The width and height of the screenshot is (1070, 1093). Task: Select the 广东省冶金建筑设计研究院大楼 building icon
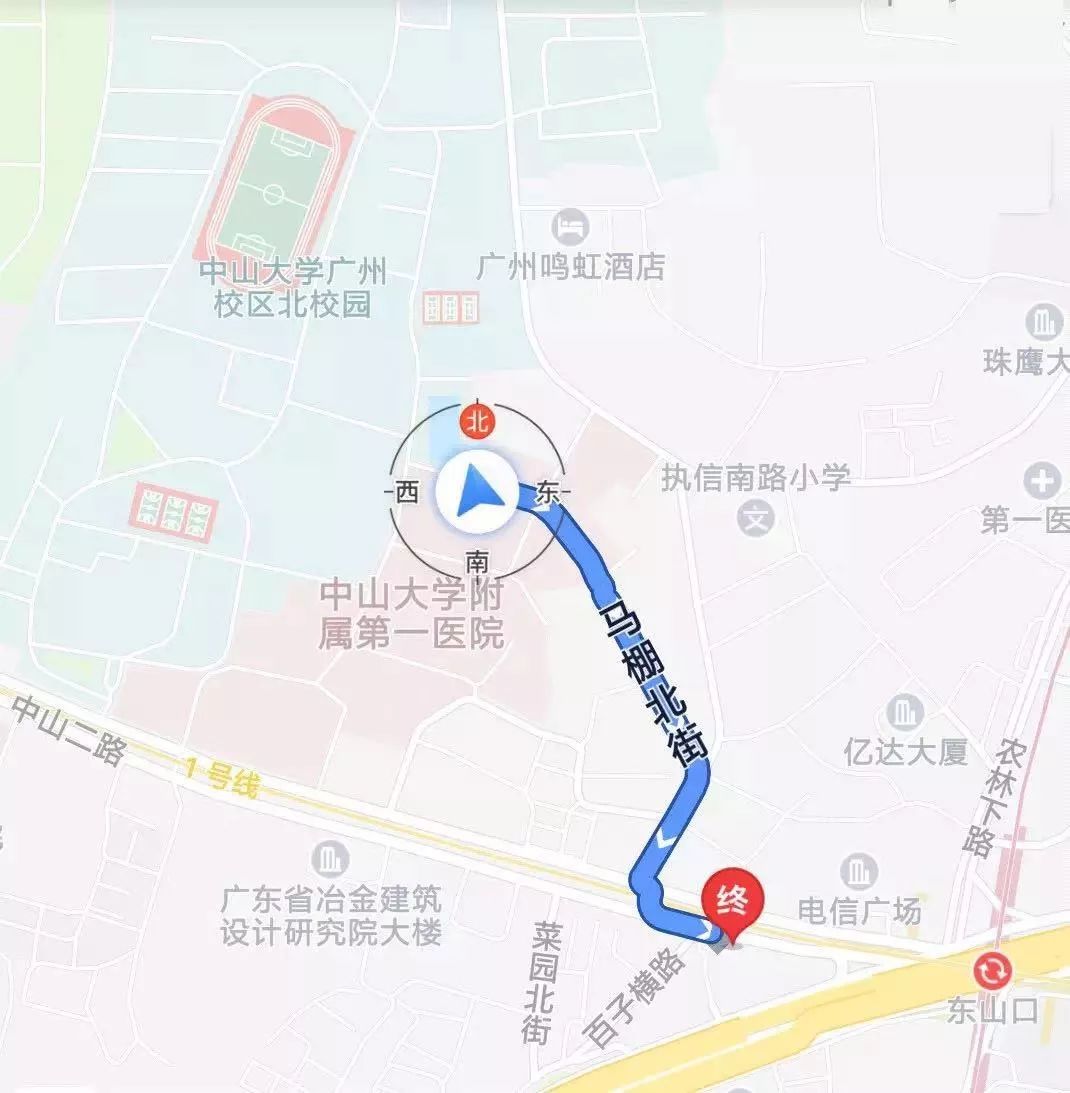pyautogui.click(x=328, y=861)
